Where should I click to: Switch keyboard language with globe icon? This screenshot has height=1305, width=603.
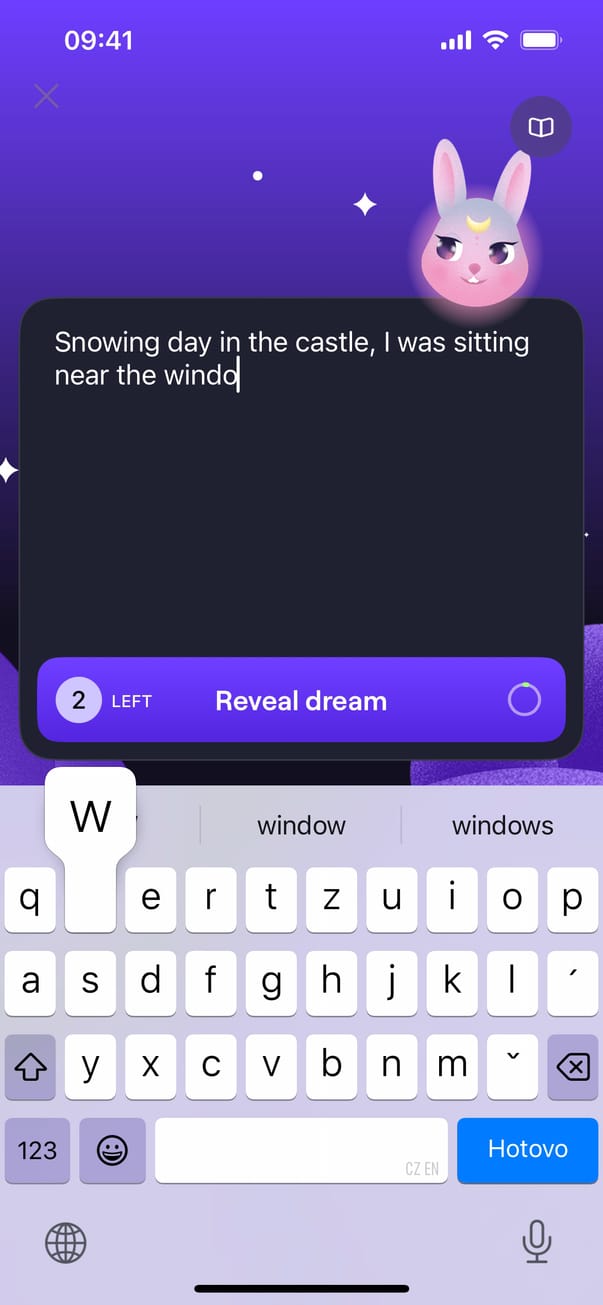(66, 1243)
